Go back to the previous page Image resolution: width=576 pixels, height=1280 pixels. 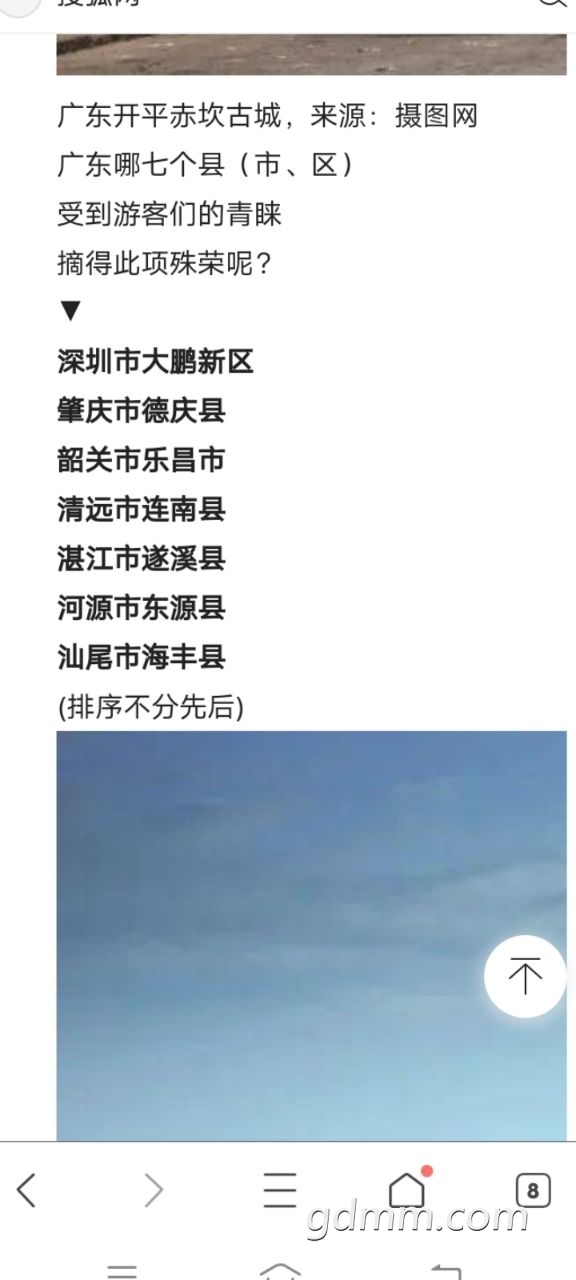click(x=27, y=1190)
